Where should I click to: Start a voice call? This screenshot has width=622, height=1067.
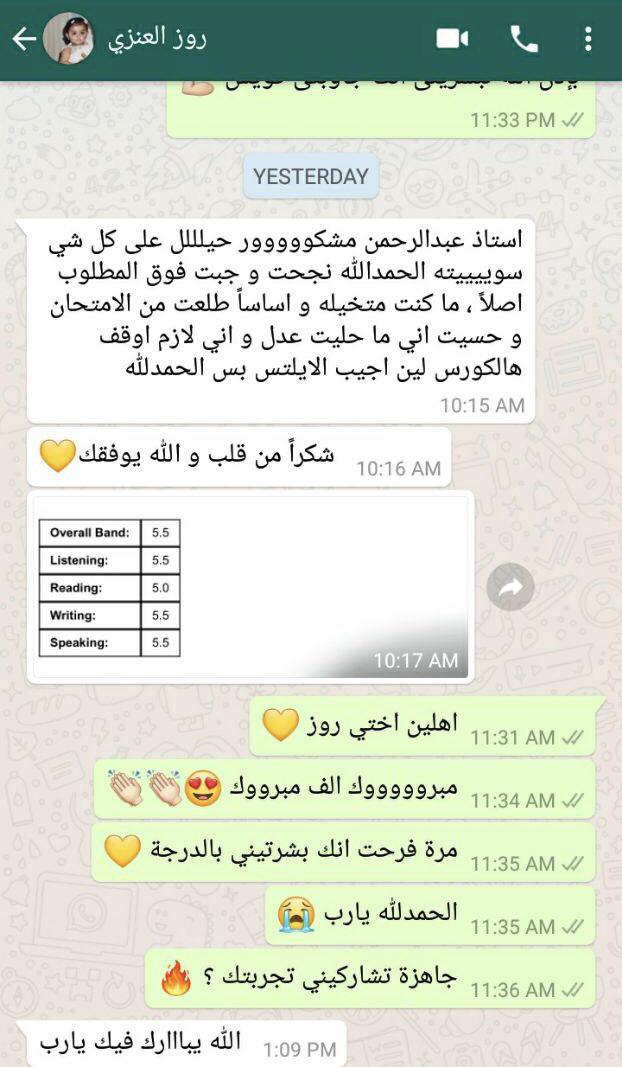coord(524,39)
